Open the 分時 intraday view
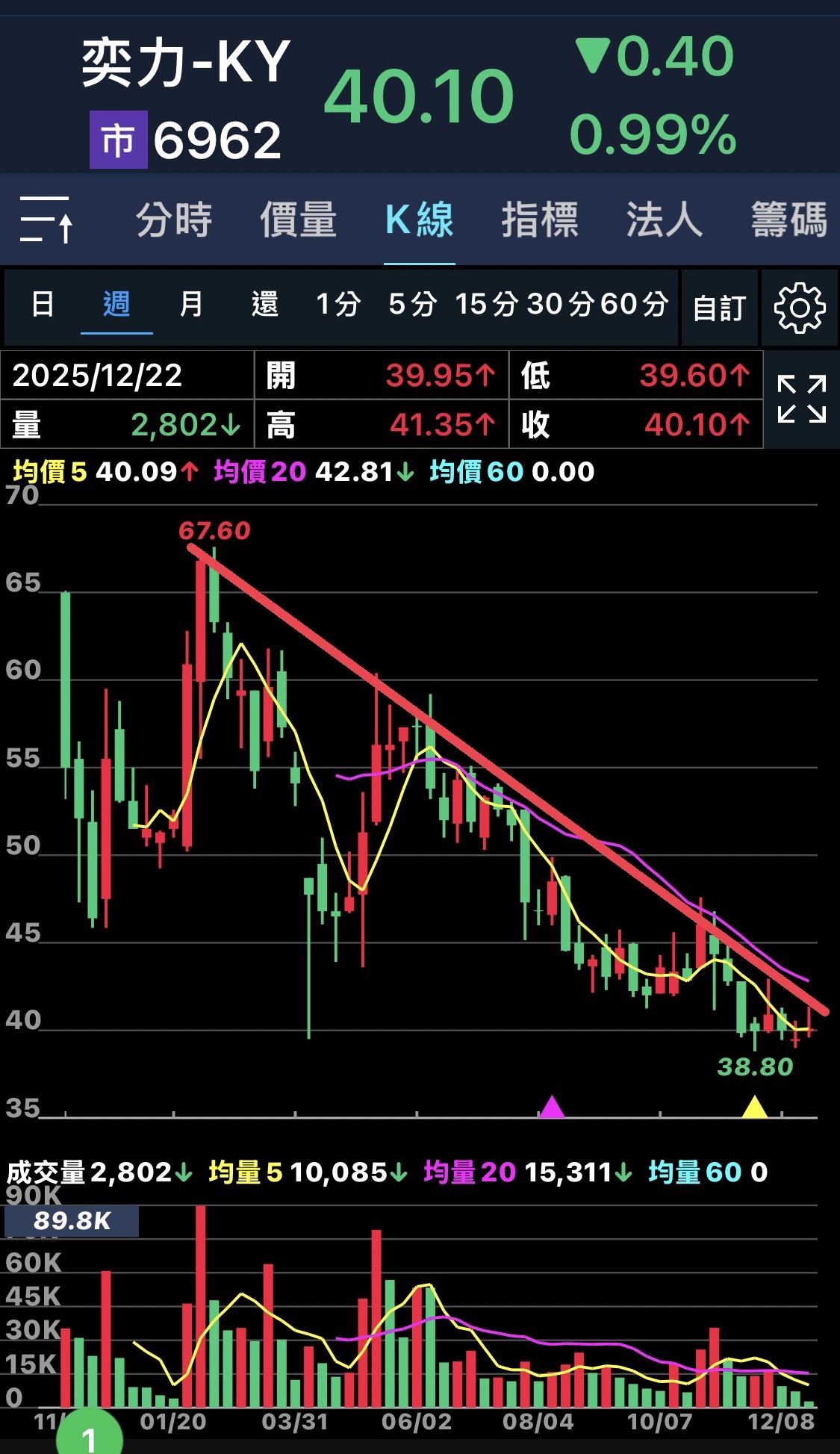 [x=173, y=218]
